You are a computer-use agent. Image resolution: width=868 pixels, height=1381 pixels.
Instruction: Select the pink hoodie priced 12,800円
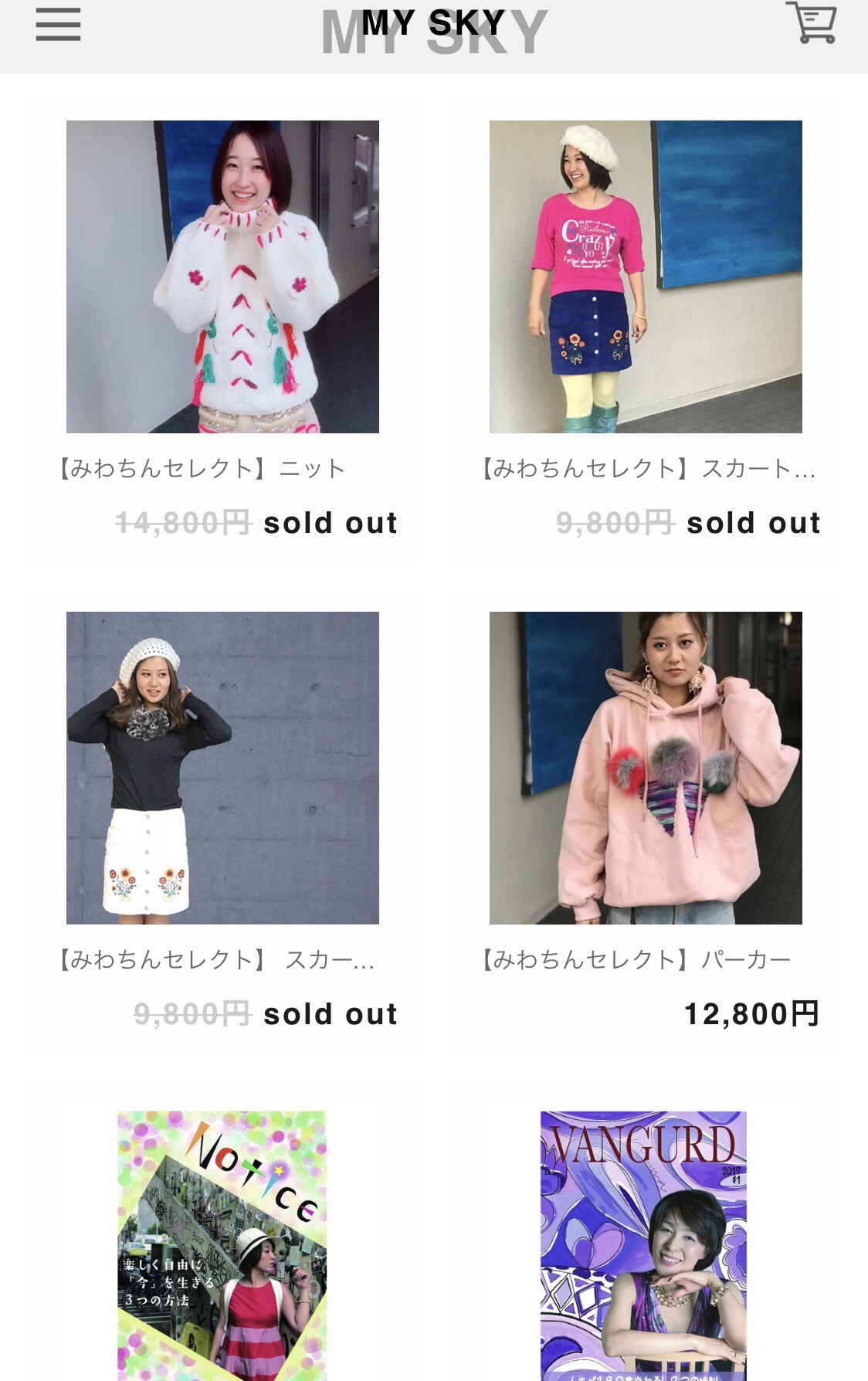coord(646,768)
